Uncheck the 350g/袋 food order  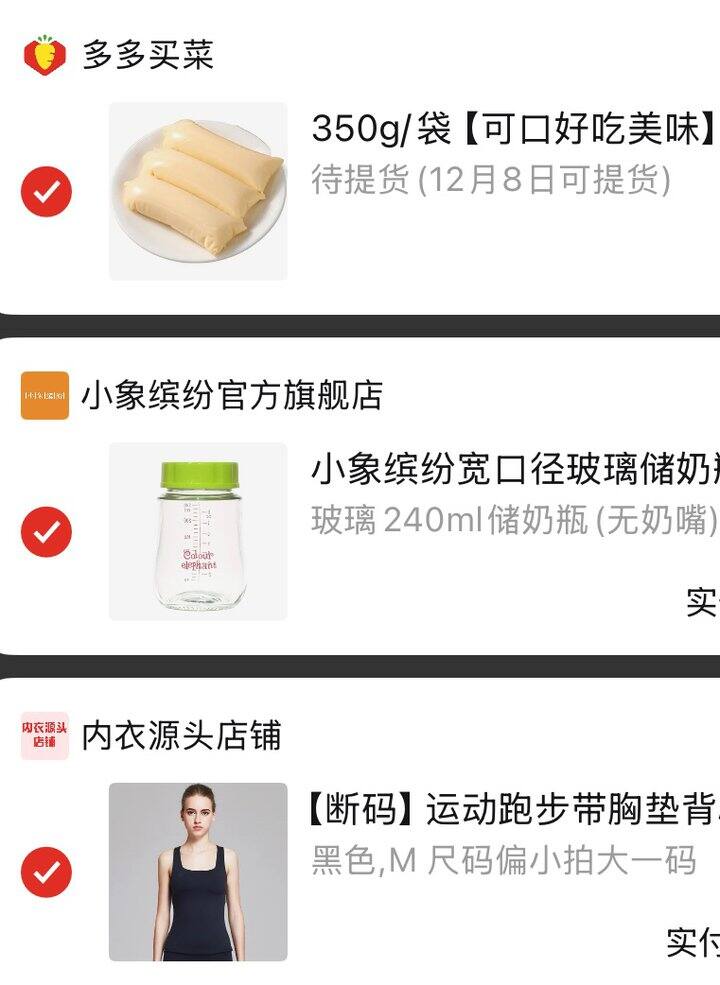46,191
